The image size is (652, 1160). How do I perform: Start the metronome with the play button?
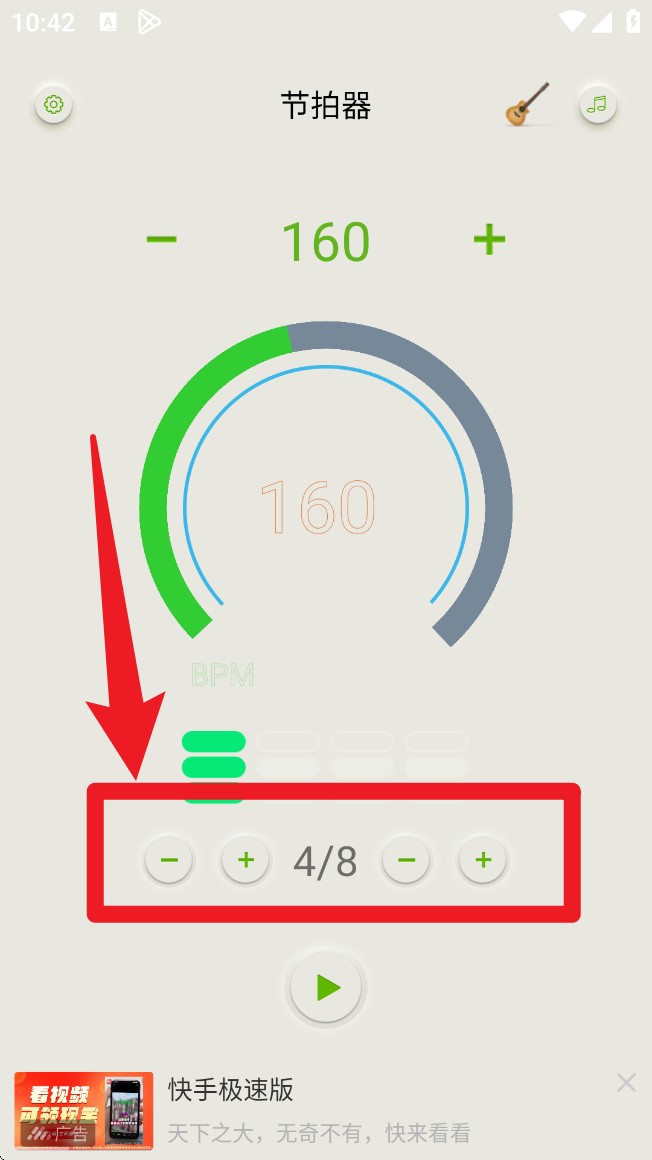coord(326,988)
